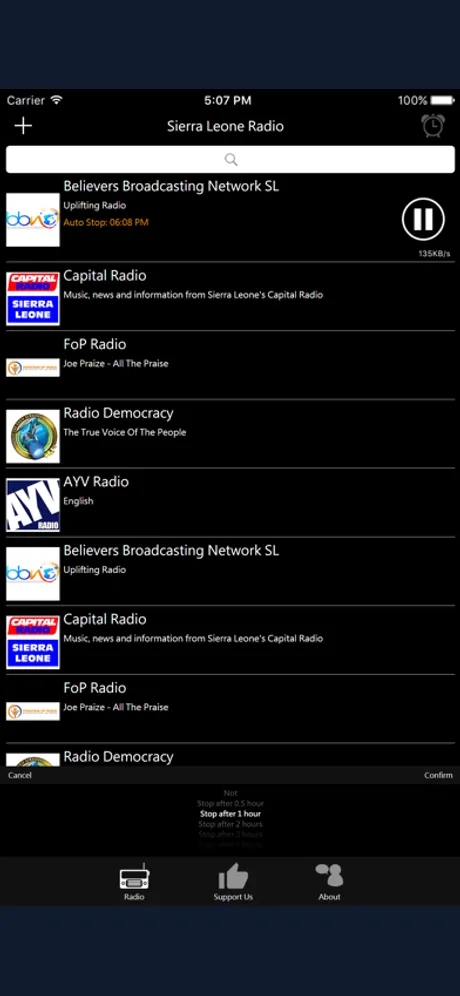The height and width of the screenshot is (996, 460).
Task: Cancel the auto stop picker
Action: click(x=20, y=775)
